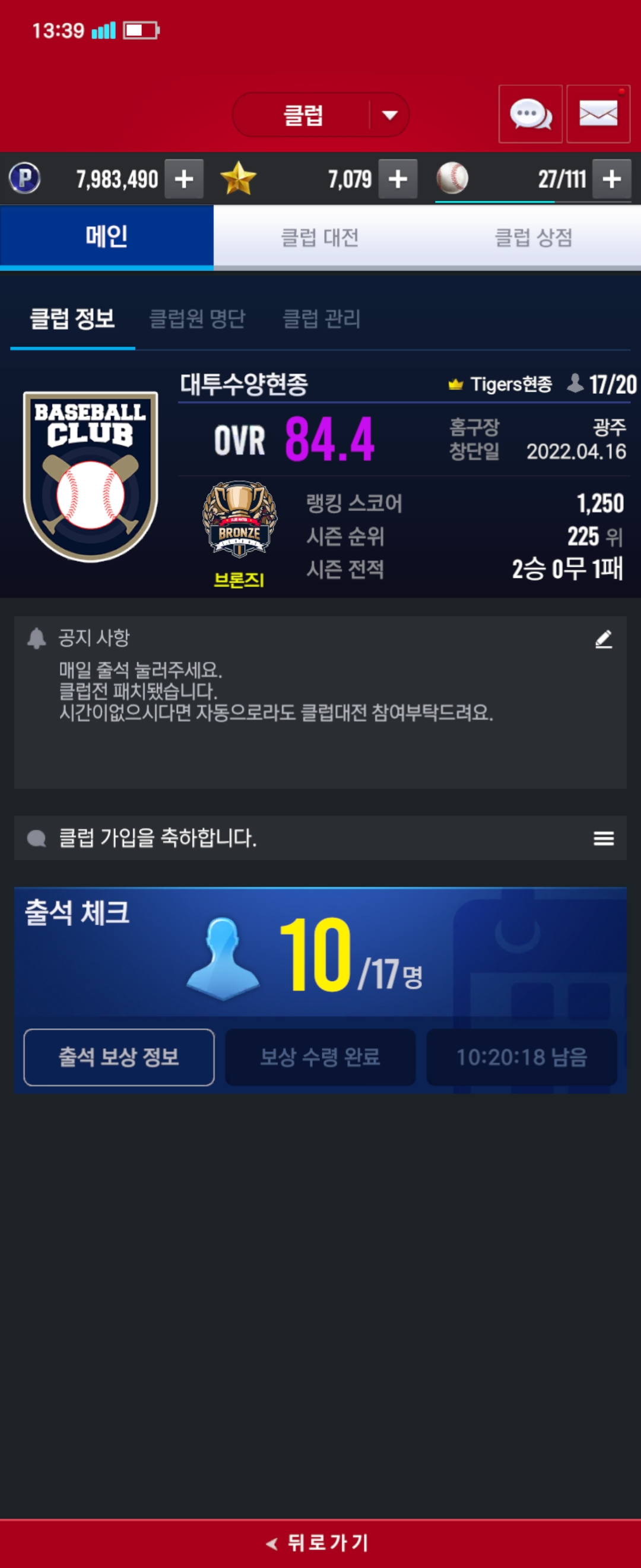Screen dimensions: 641x1568
Task: Open the 클럽 dropdown menu
Action: (389, 115)
